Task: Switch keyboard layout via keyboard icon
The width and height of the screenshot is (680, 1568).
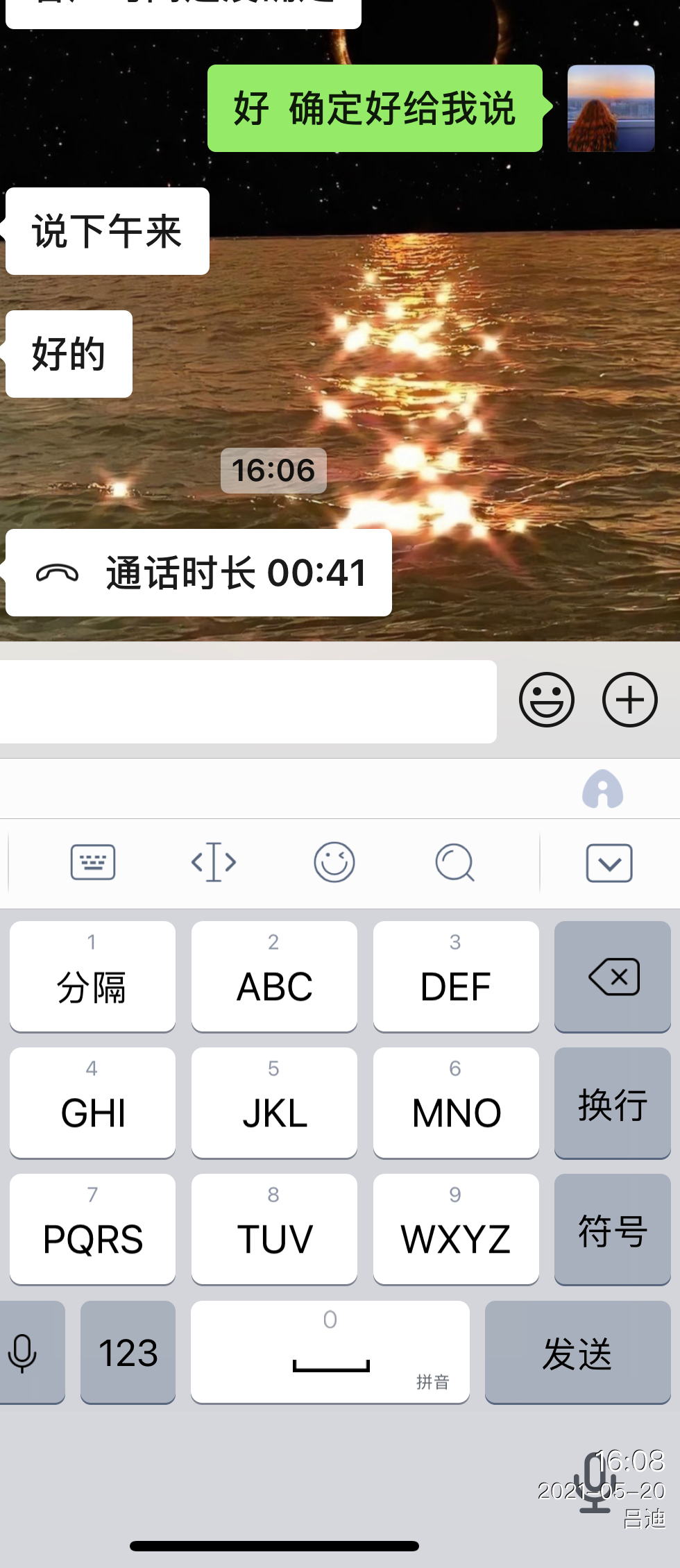Action: 93,863
